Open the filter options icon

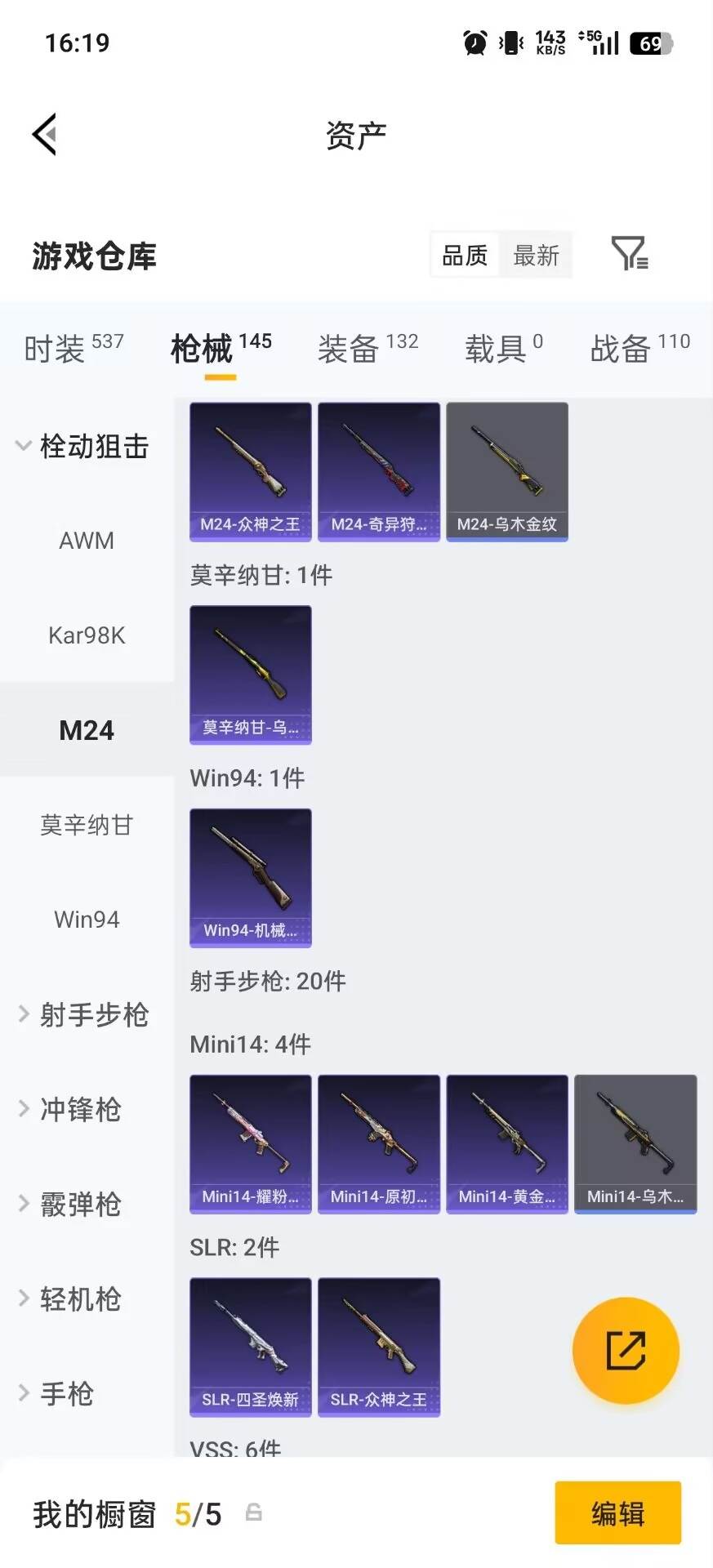click(x=627, y=255)
